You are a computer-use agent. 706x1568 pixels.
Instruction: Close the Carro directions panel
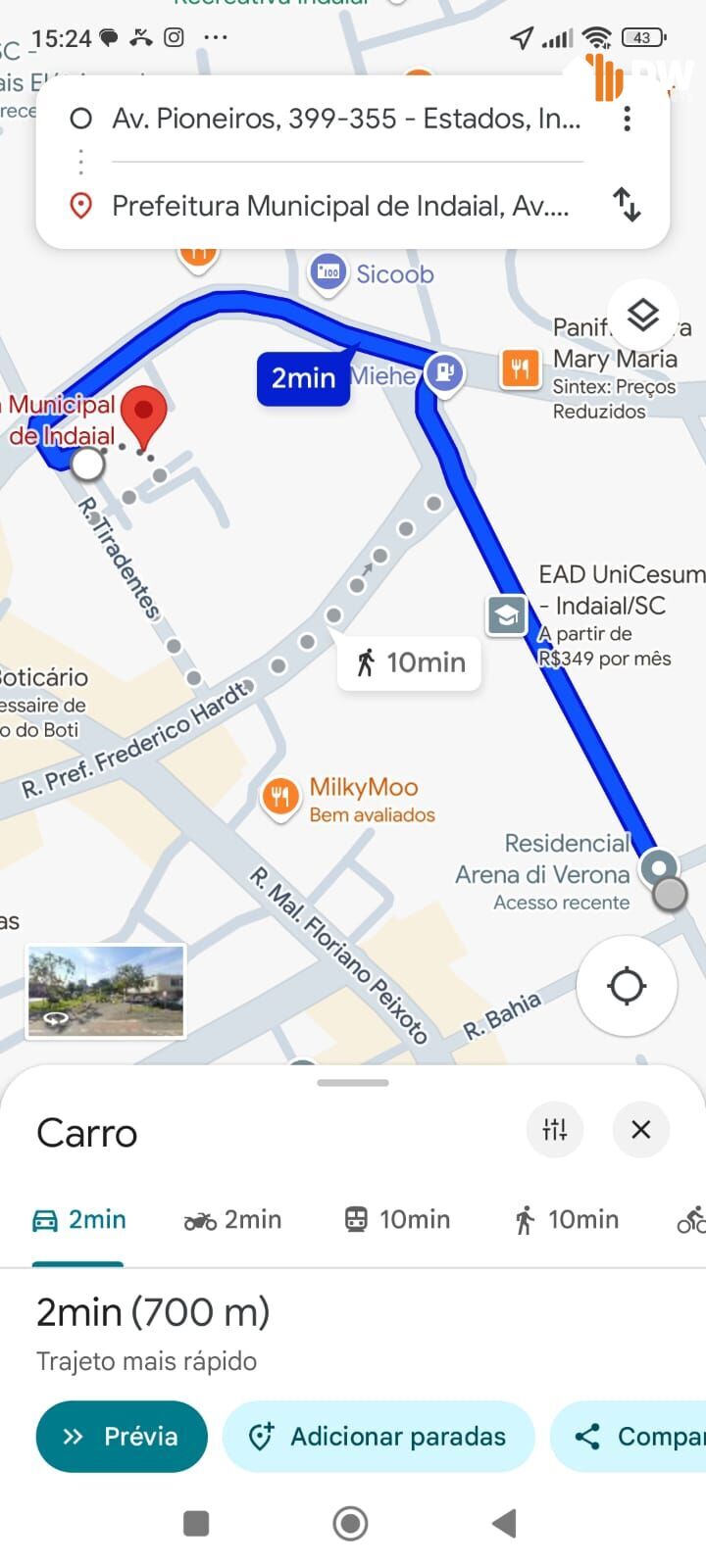(641, 1129)
